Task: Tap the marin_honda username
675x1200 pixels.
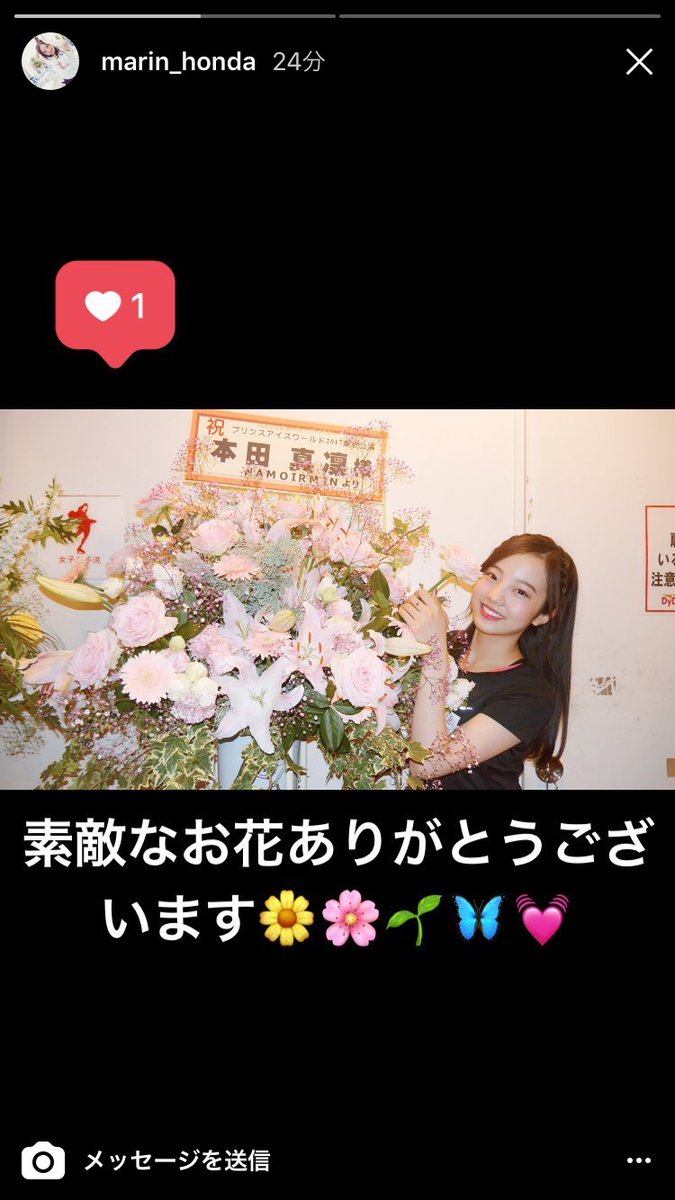Action: [179, 62]
